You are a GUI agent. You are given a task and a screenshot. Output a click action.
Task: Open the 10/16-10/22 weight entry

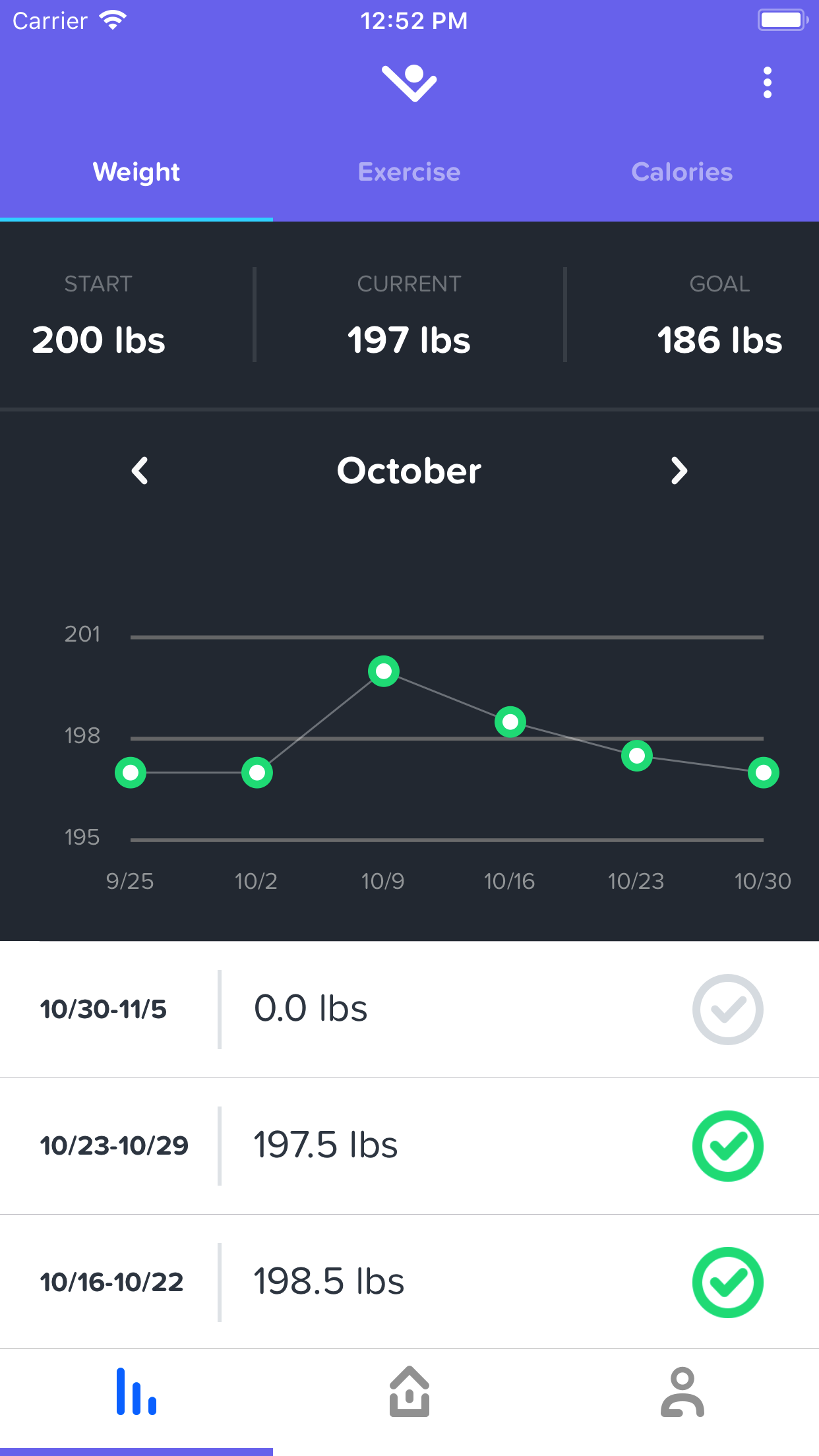point(409,1282)
